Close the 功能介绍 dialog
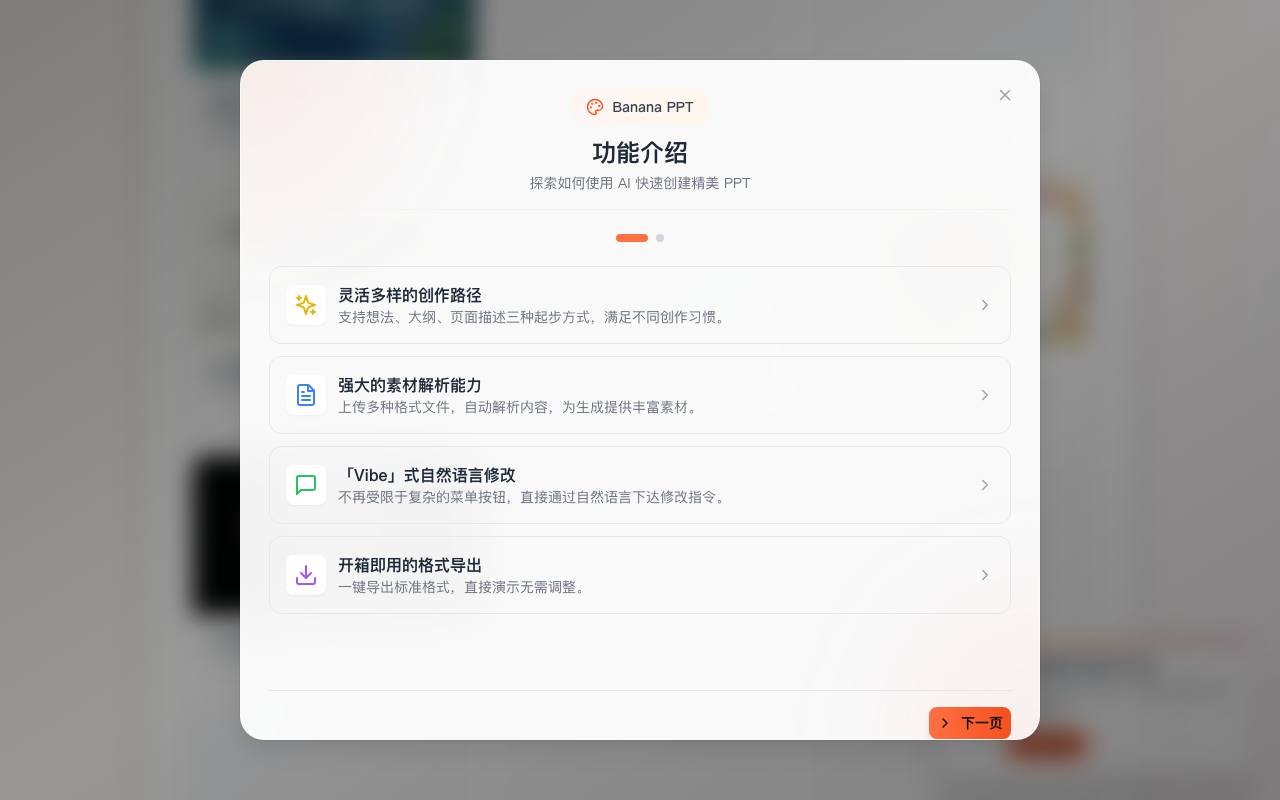The image size is (1280, 800). [1005, 95]
